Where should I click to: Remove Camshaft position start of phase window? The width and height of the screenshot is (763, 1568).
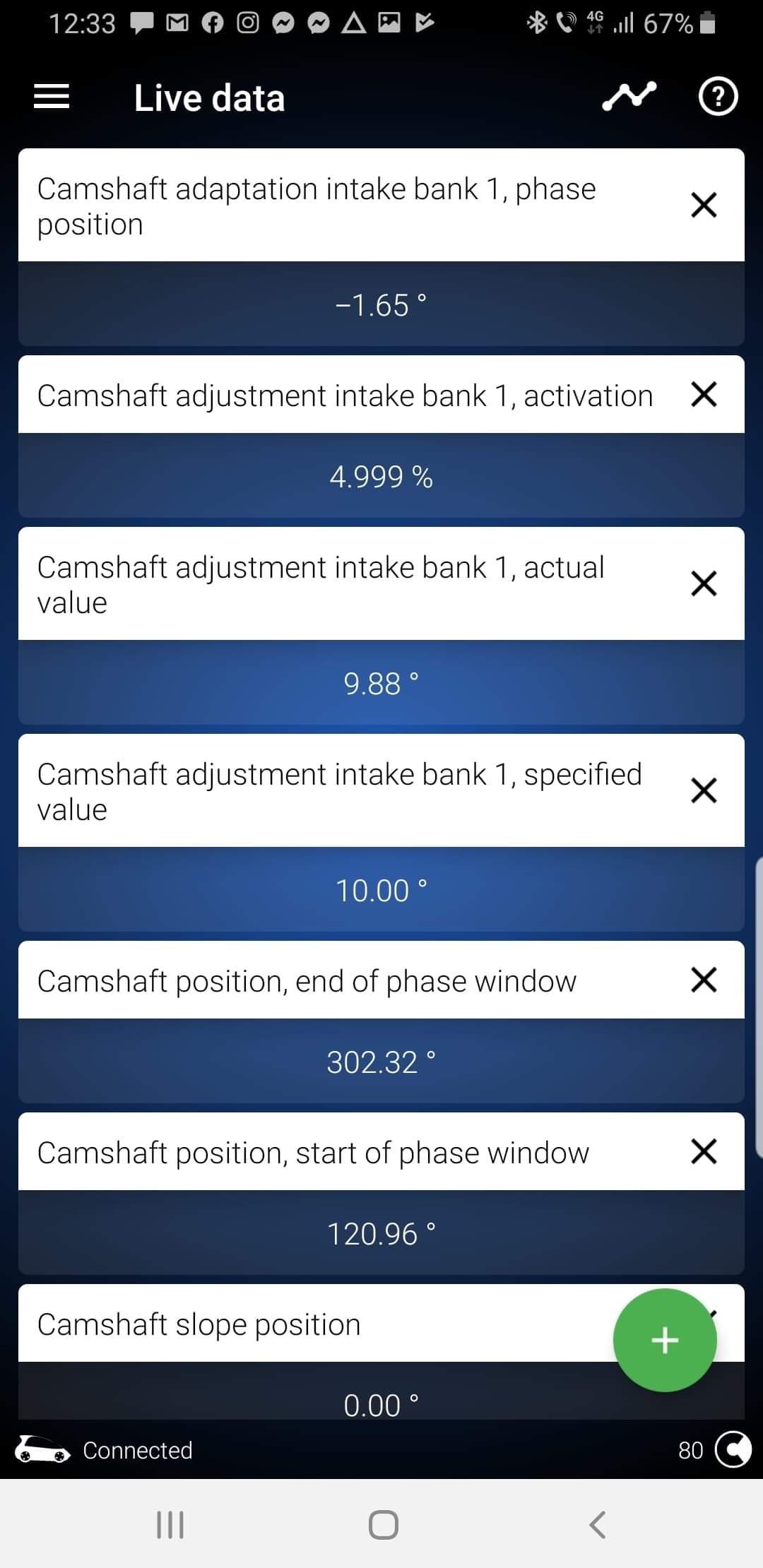704,1152
